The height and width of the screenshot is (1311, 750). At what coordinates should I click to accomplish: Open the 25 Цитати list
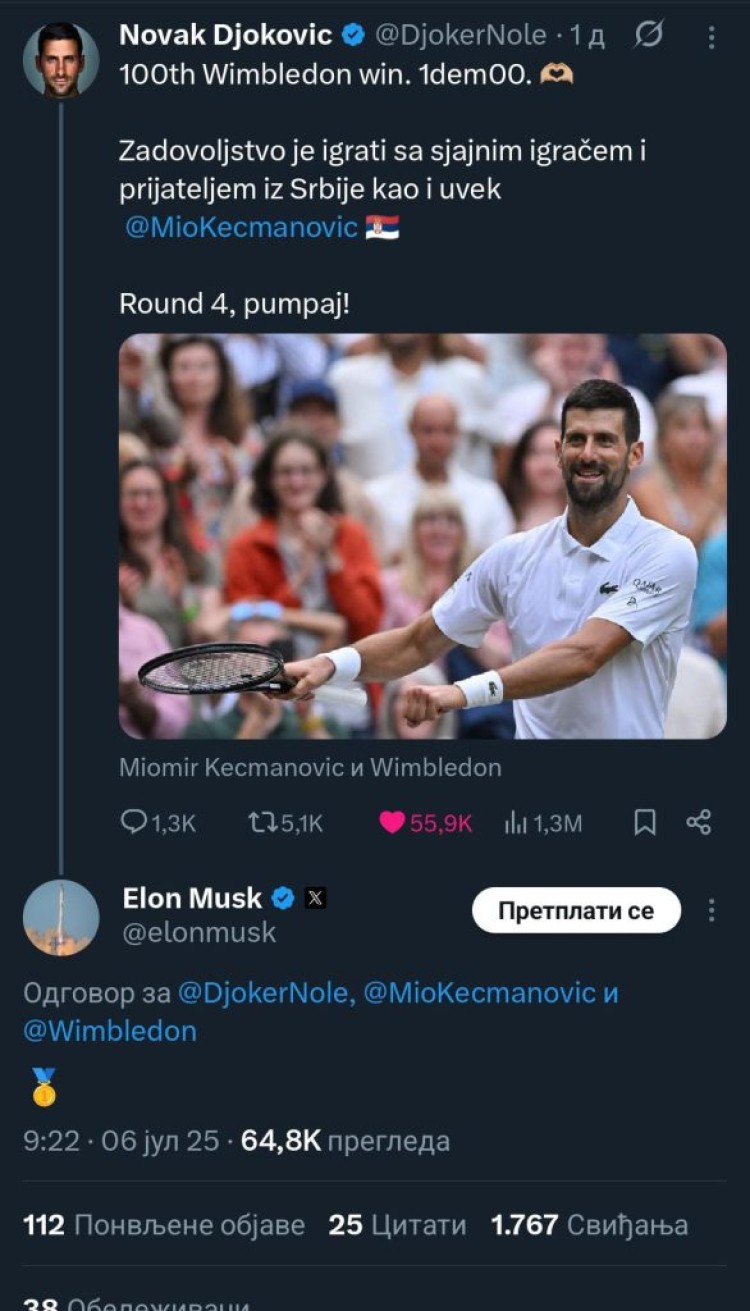click(398, 1225)
